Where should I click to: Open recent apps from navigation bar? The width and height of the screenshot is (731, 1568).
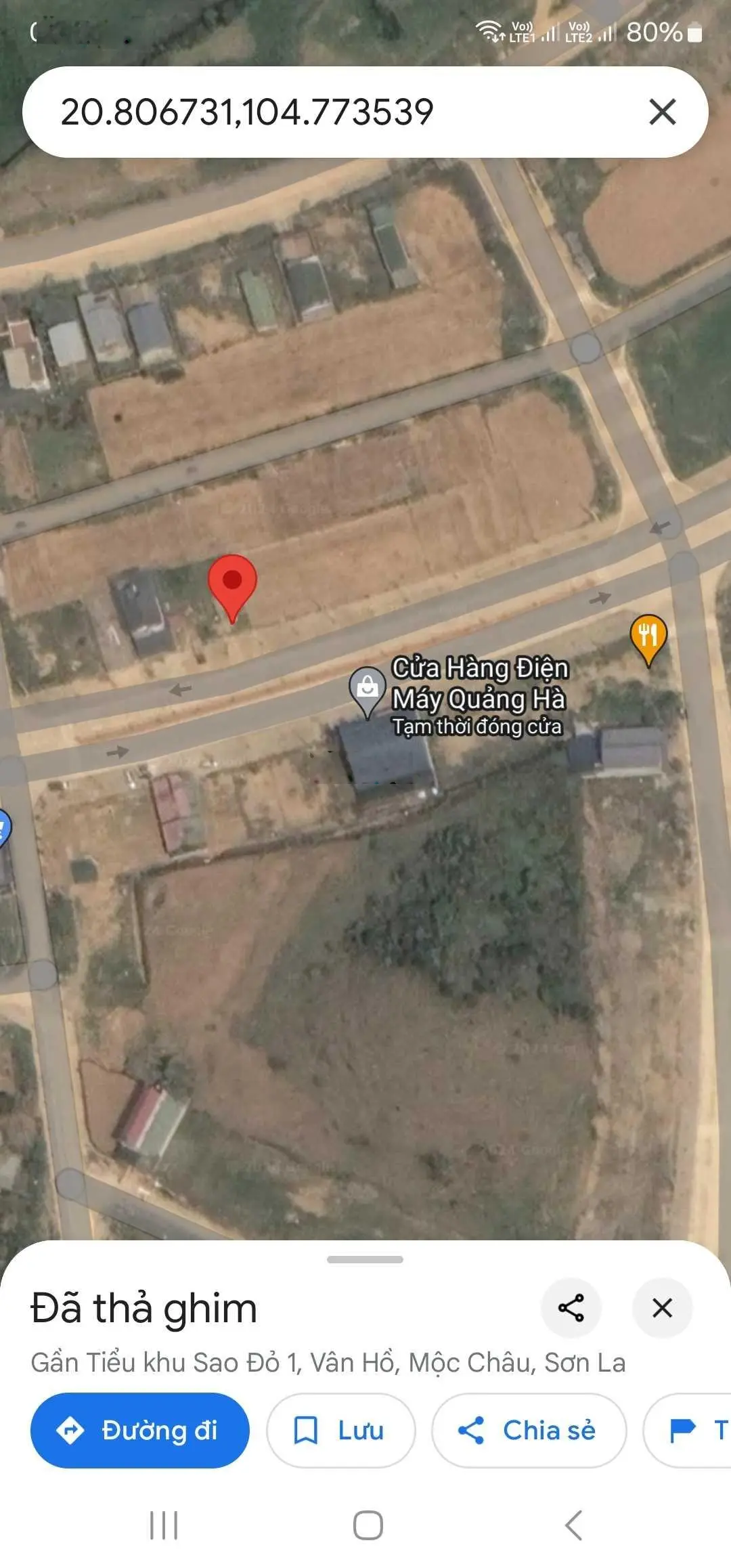click(x=164, y=1525)
